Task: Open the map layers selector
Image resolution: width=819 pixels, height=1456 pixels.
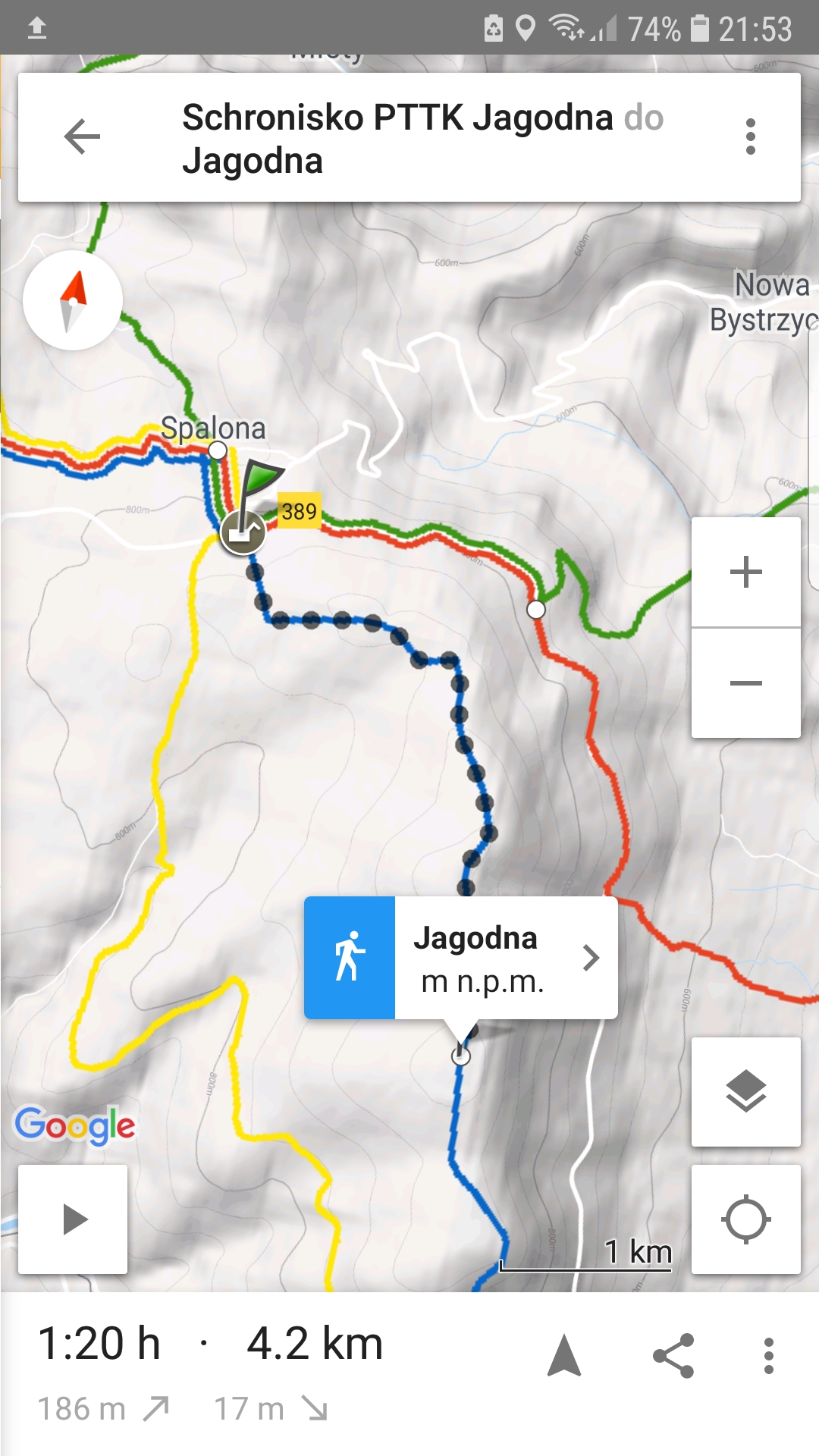Action: point(746,1092)
